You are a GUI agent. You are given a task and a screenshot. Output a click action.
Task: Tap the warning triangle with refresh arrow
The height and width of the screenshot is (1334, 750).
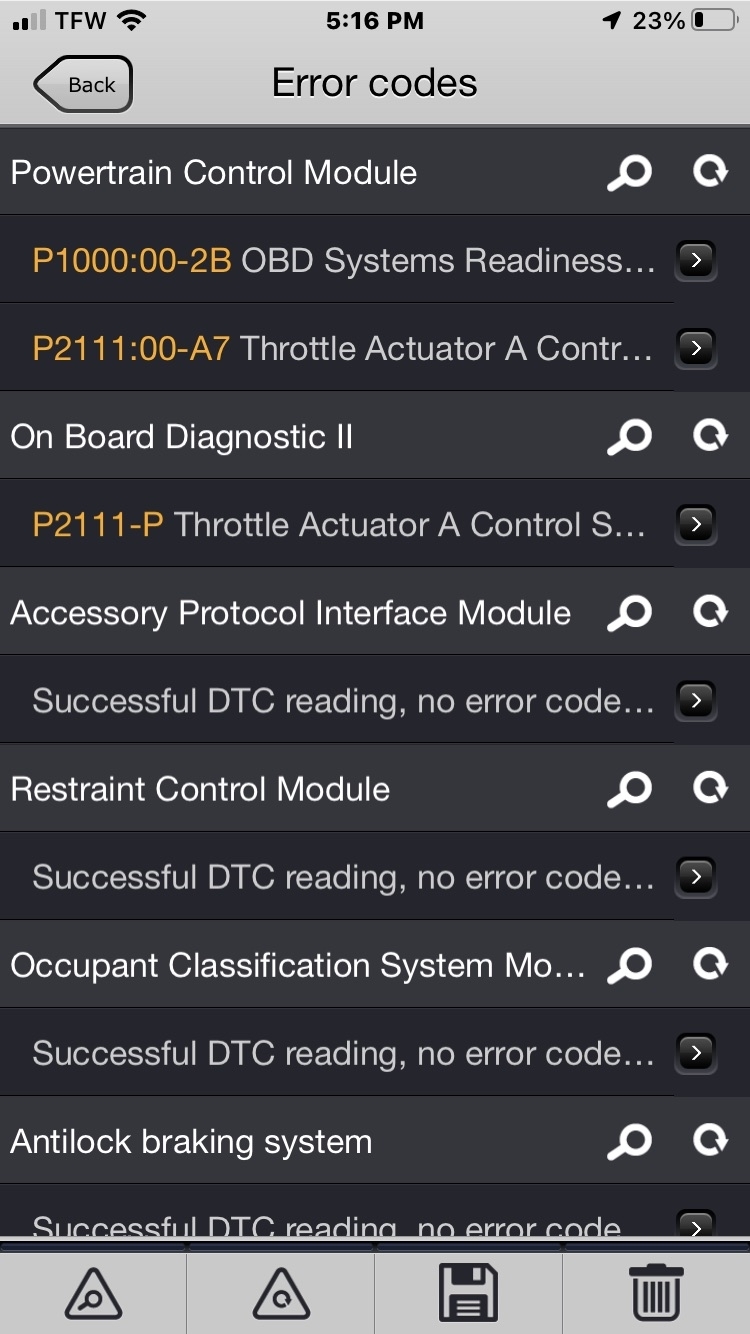pos(281,1293)
